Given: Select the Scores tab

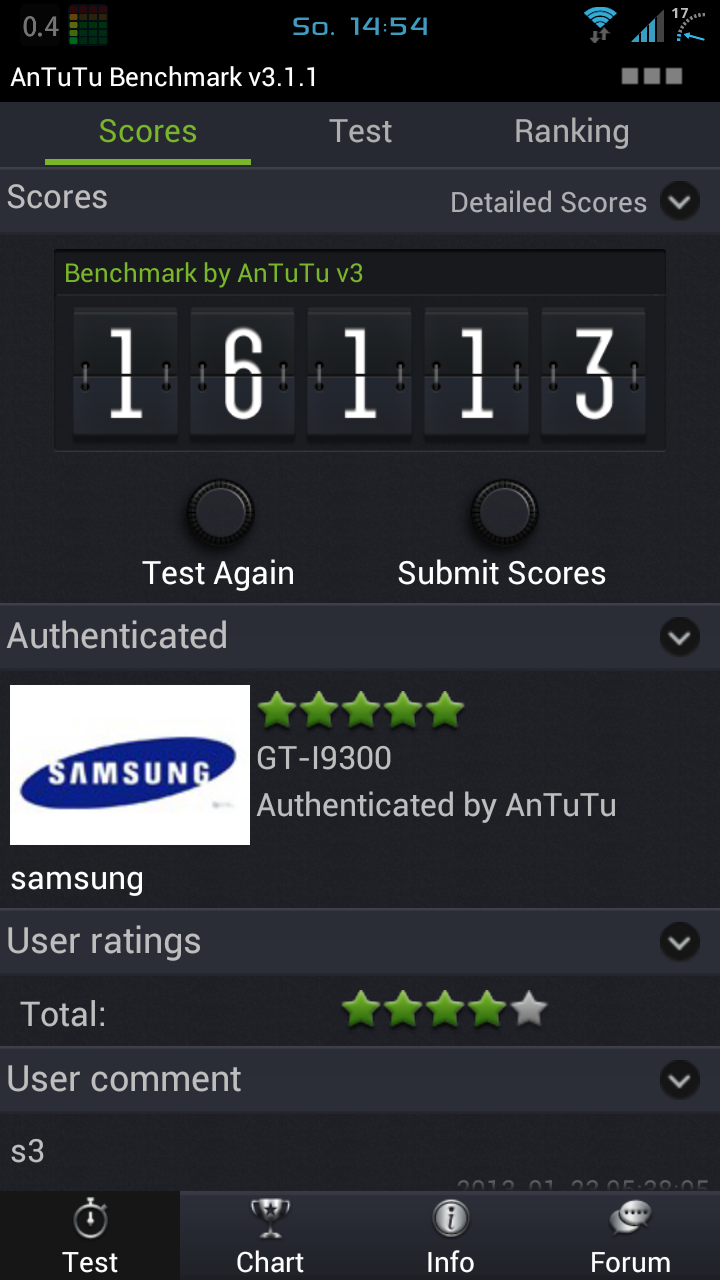Looking at the screenshot, I should (x=148, y=132).
